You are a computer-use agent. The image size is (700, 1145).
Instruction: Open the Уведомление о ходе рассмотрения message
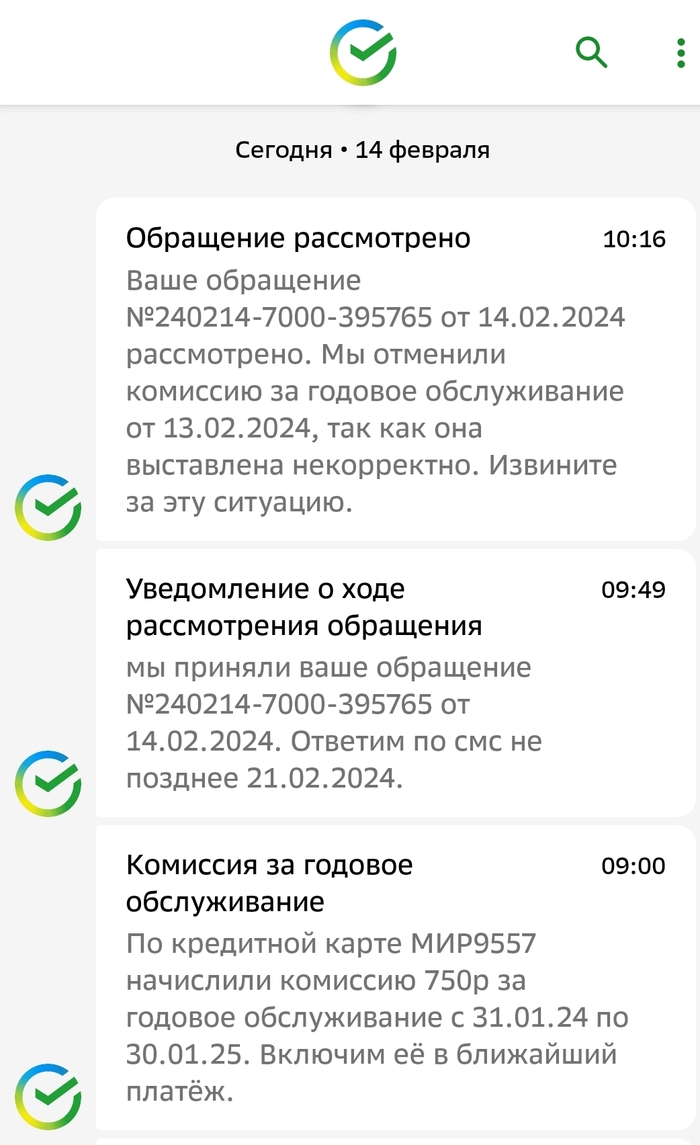[x=395, y=682]
